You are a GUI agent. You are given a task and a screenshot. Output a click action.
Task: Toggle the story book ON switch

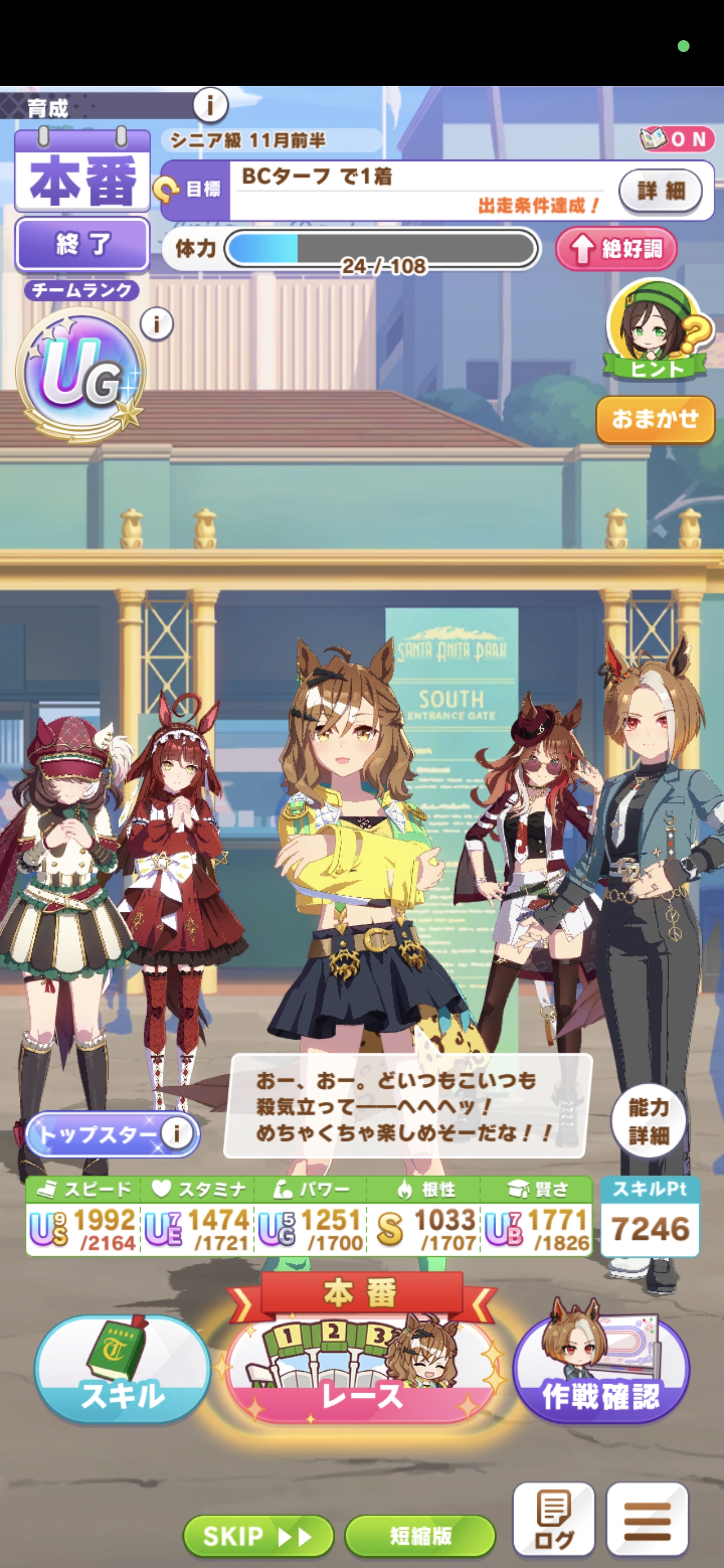click(676, 139)
